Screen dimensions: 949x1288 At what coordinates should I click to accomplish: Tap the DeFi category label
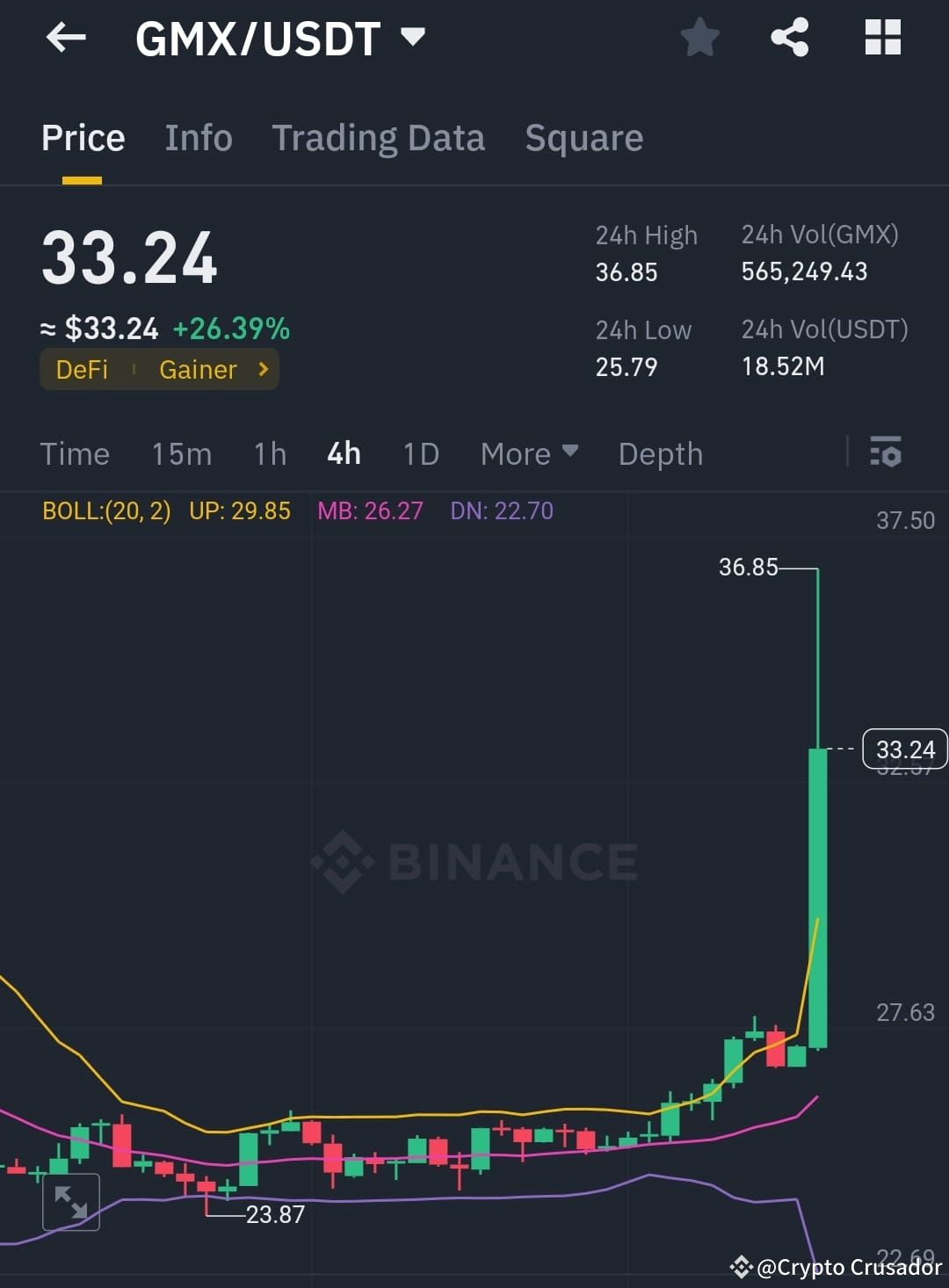coord(83,370)
